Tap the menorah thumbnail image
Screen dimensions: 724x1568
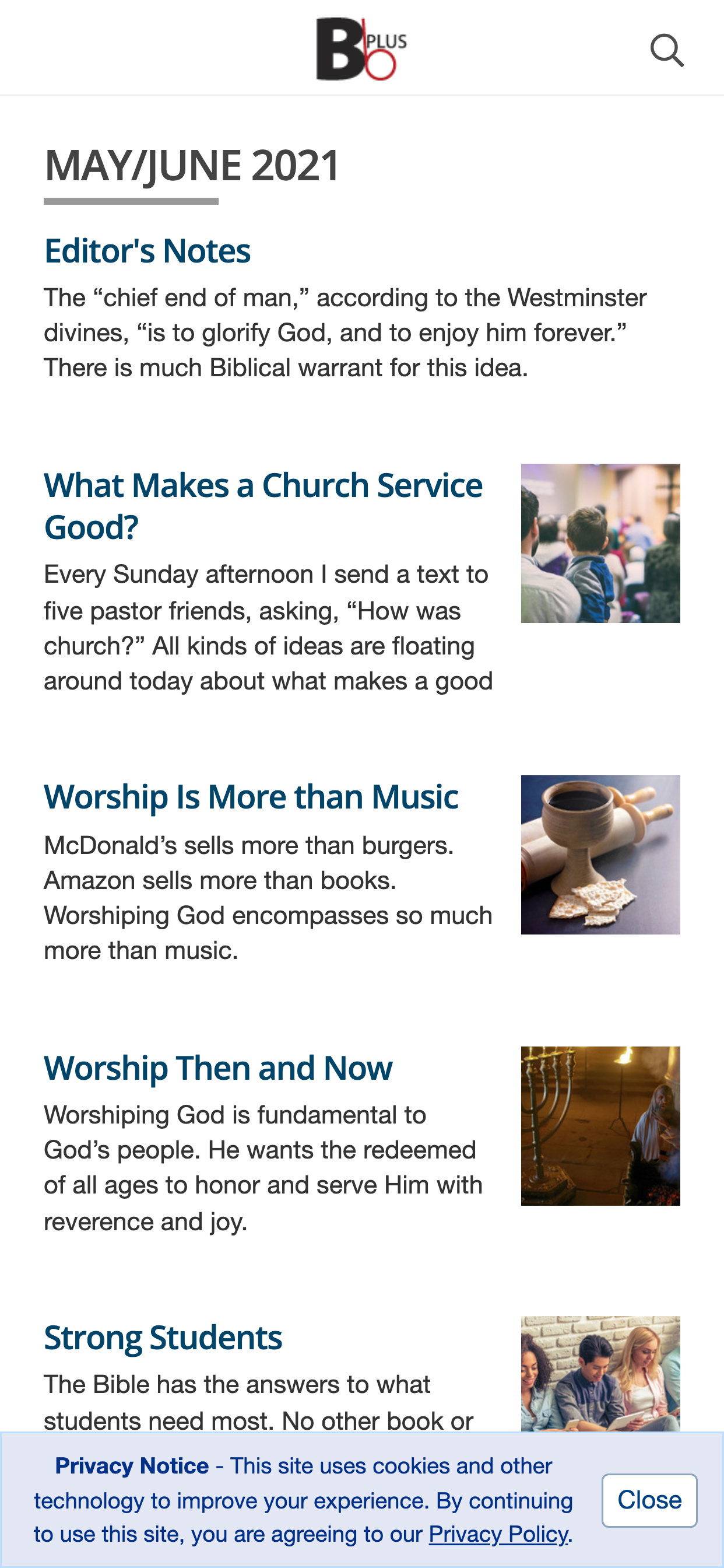point(600,1126)
